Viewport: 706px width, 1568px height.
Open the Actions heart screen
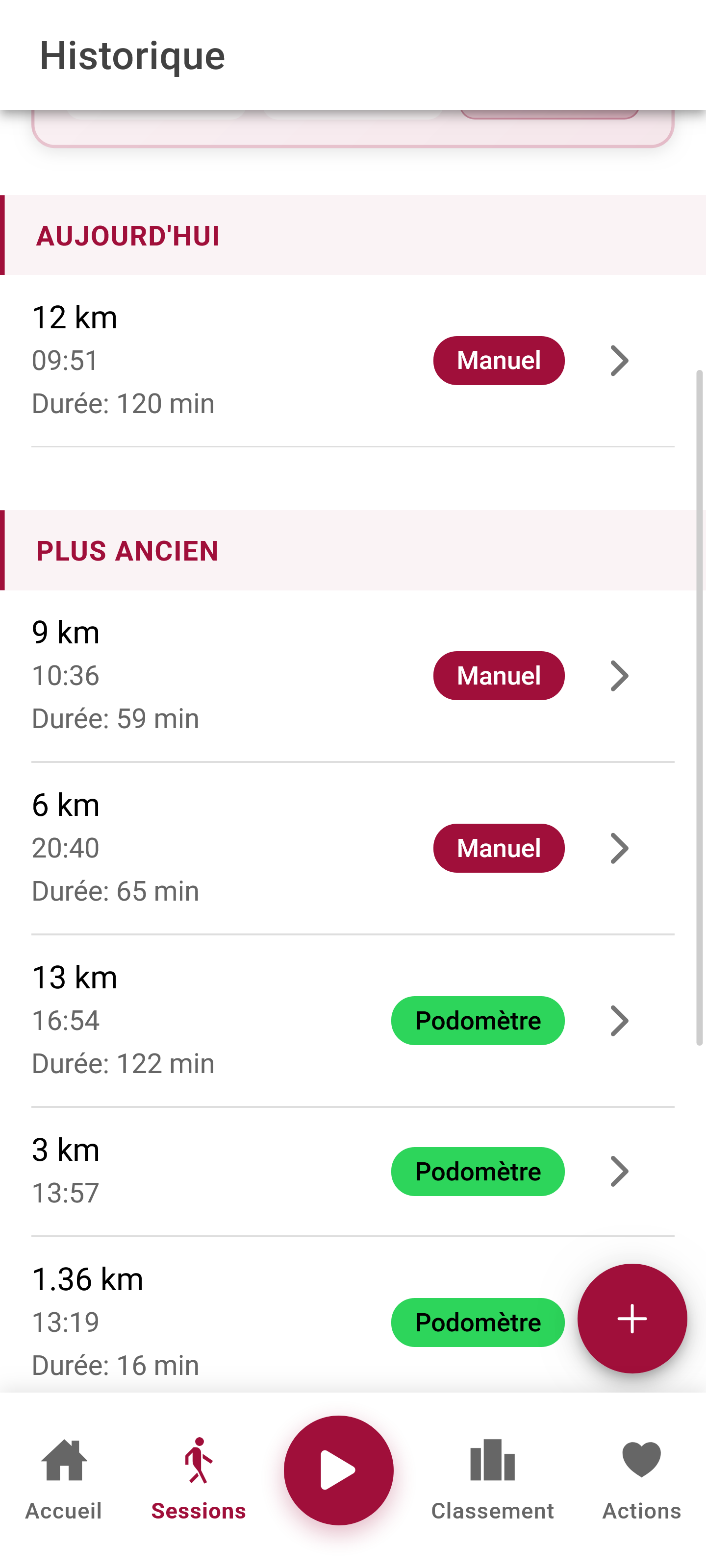640,1479
